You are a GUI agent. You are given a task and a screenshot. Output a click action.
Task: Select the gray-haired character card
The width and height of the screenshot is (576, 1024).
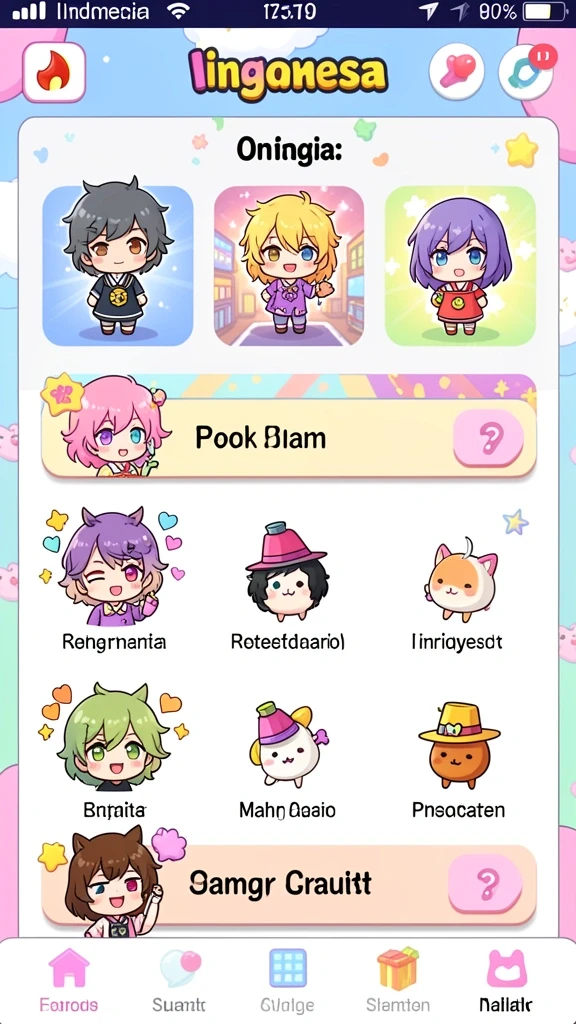(118, 266)
